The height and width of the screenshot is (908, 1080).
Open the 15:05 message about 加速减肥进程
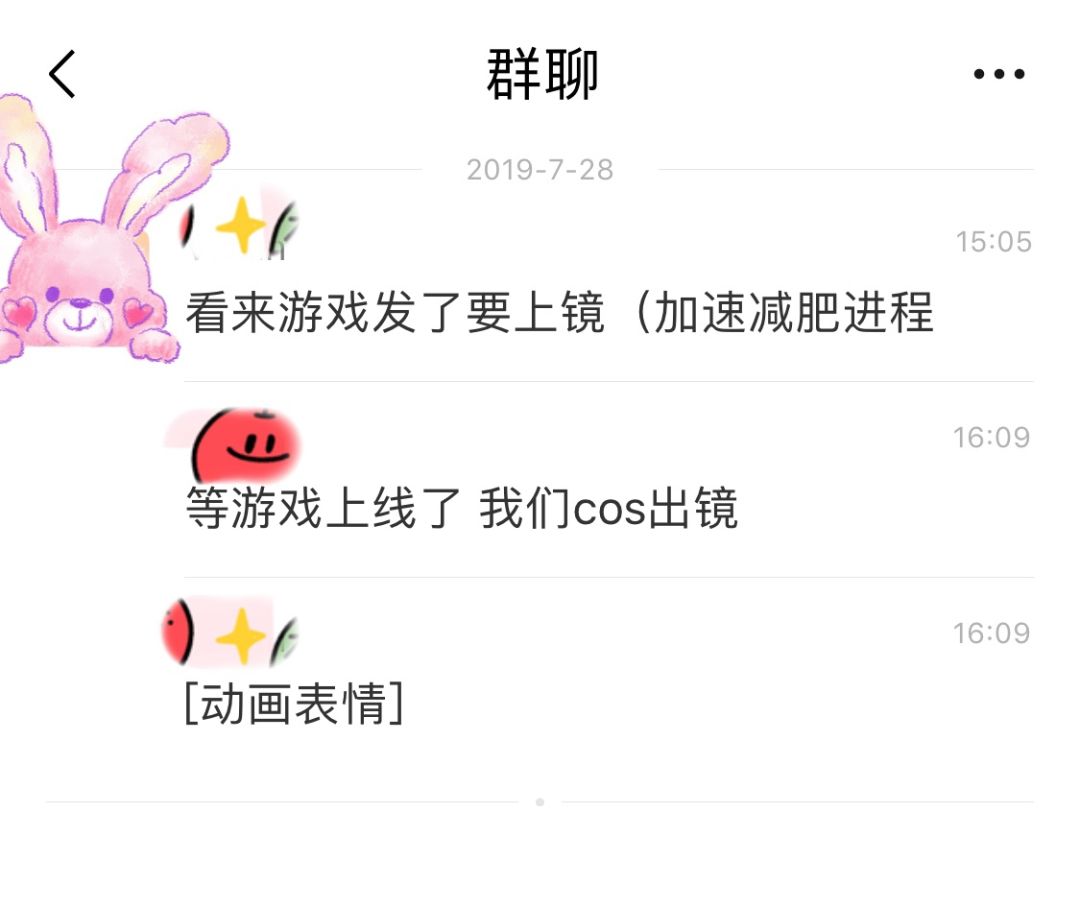pyautogui.click(x=558, y=314)
